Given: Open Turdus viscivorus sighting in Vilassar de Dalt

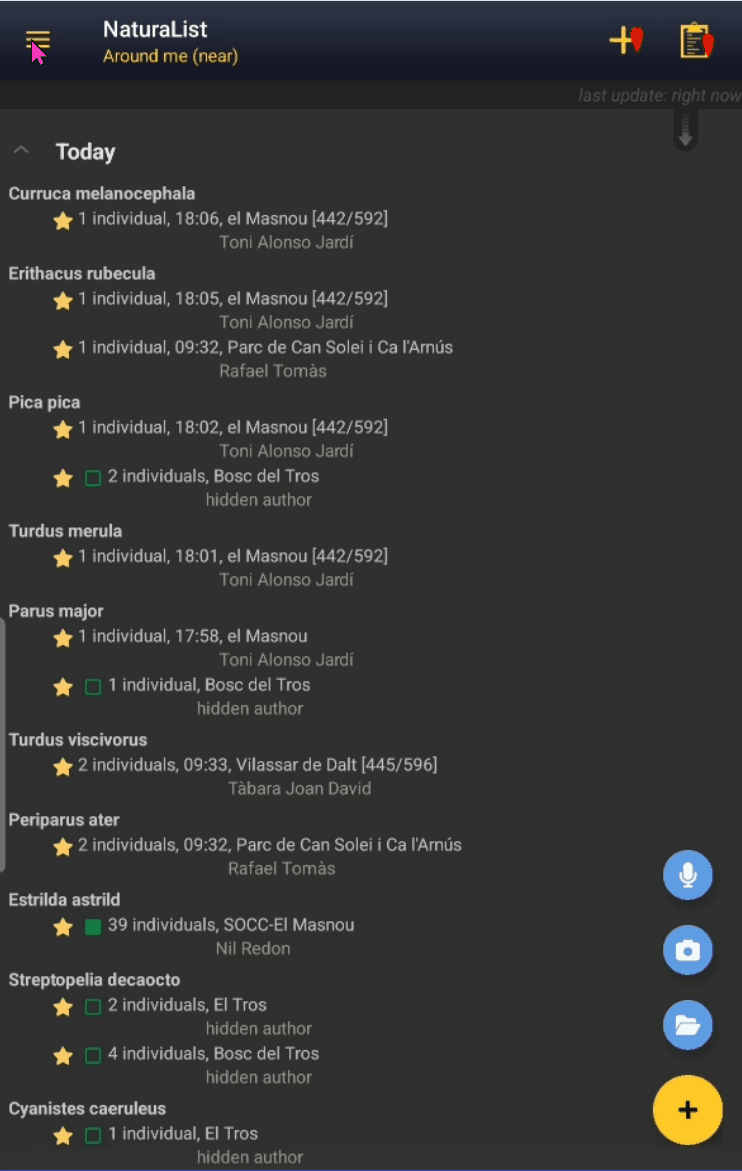Looking at the screenshot, I should [x=257, y=766].
